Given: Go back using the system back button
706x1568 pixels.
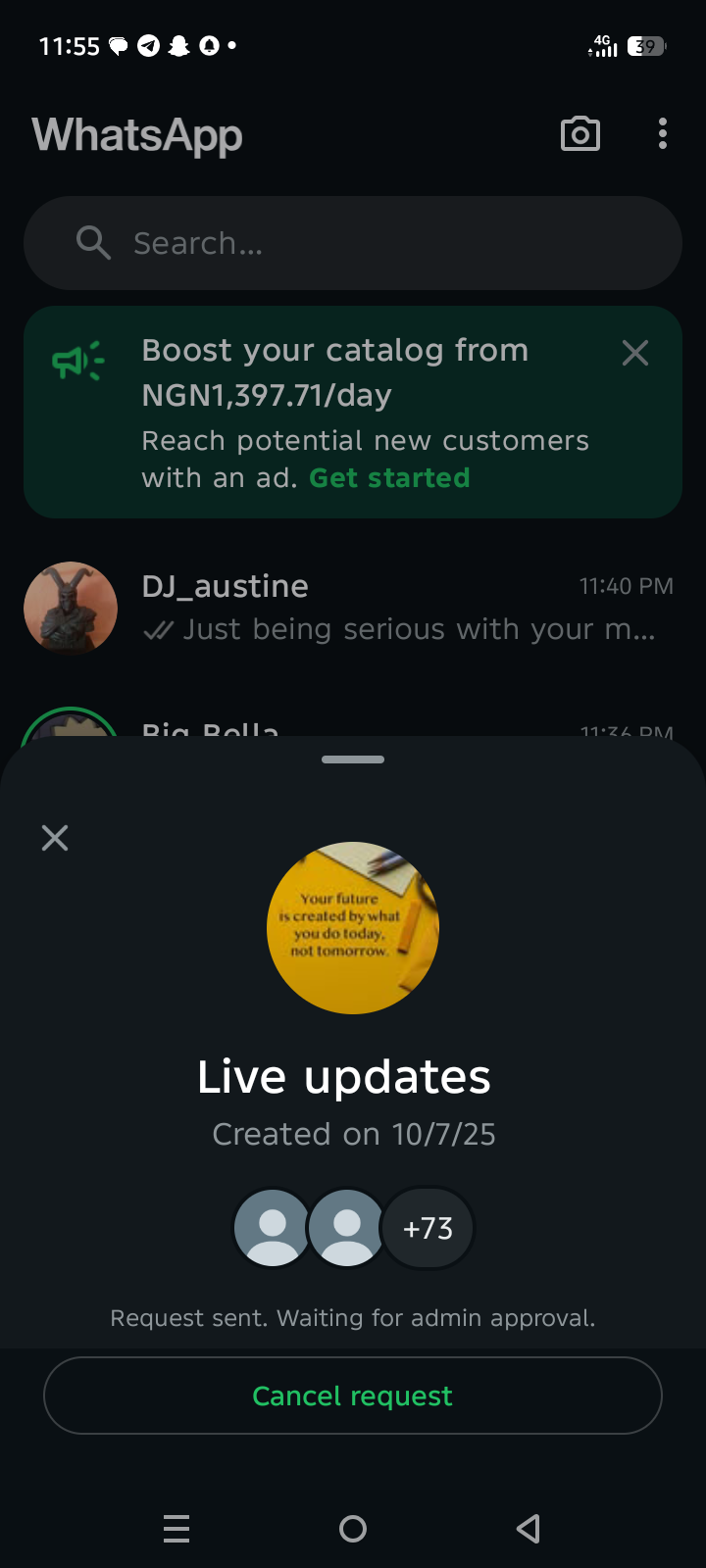Looking at the screenshot, I should [529, 1528].
